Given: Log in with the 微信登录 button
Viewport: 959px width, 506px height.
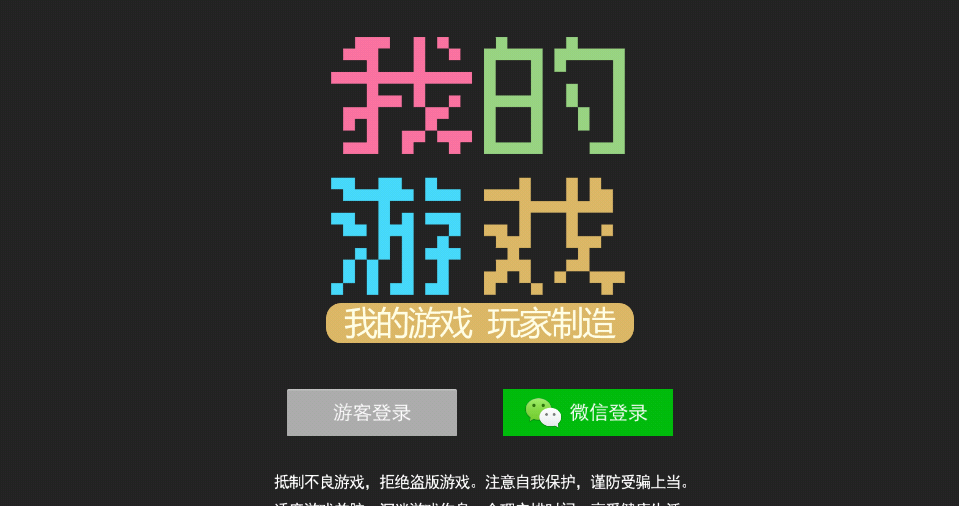Looking at the screenshot, I should (x=588, y=412).
